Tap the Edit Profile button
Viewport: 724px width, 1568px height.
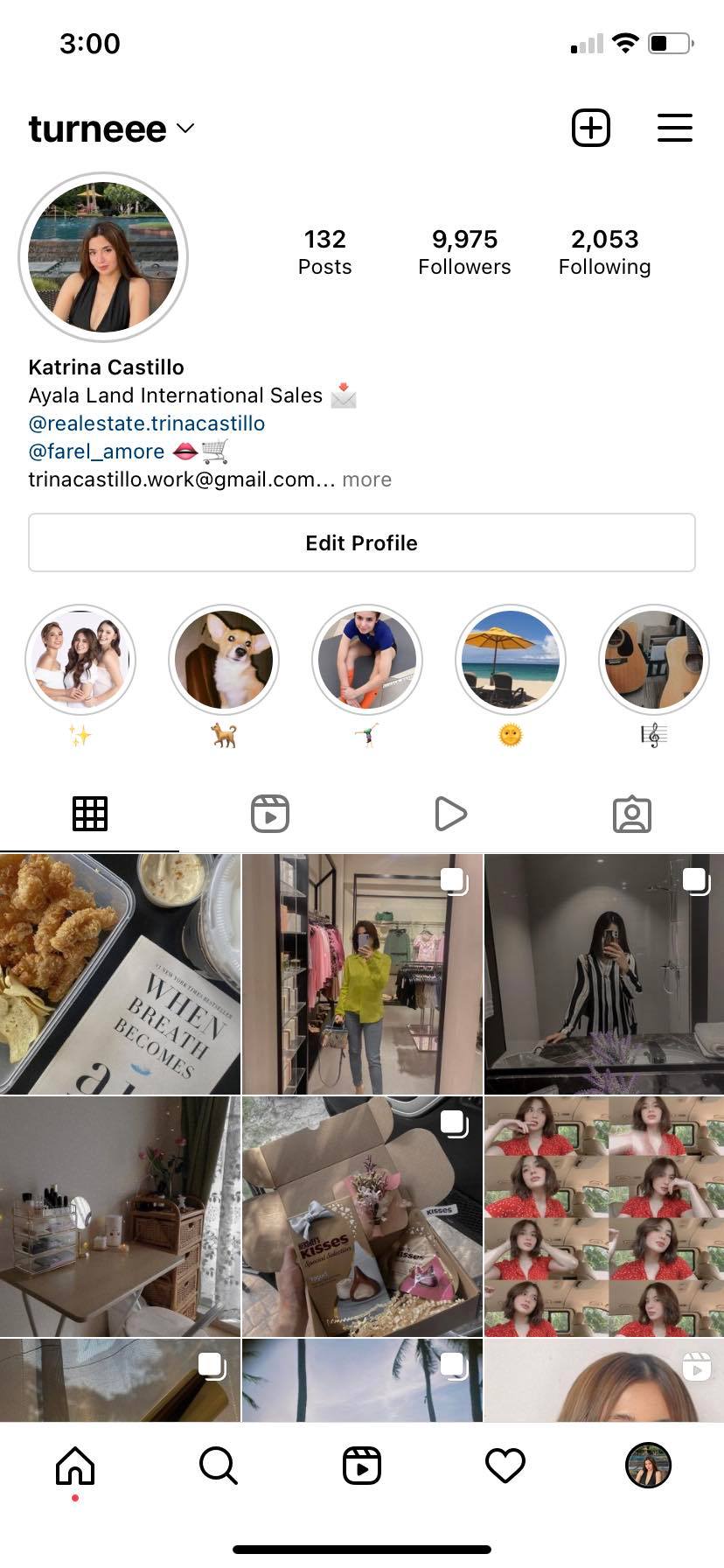[x=362, y=542]
